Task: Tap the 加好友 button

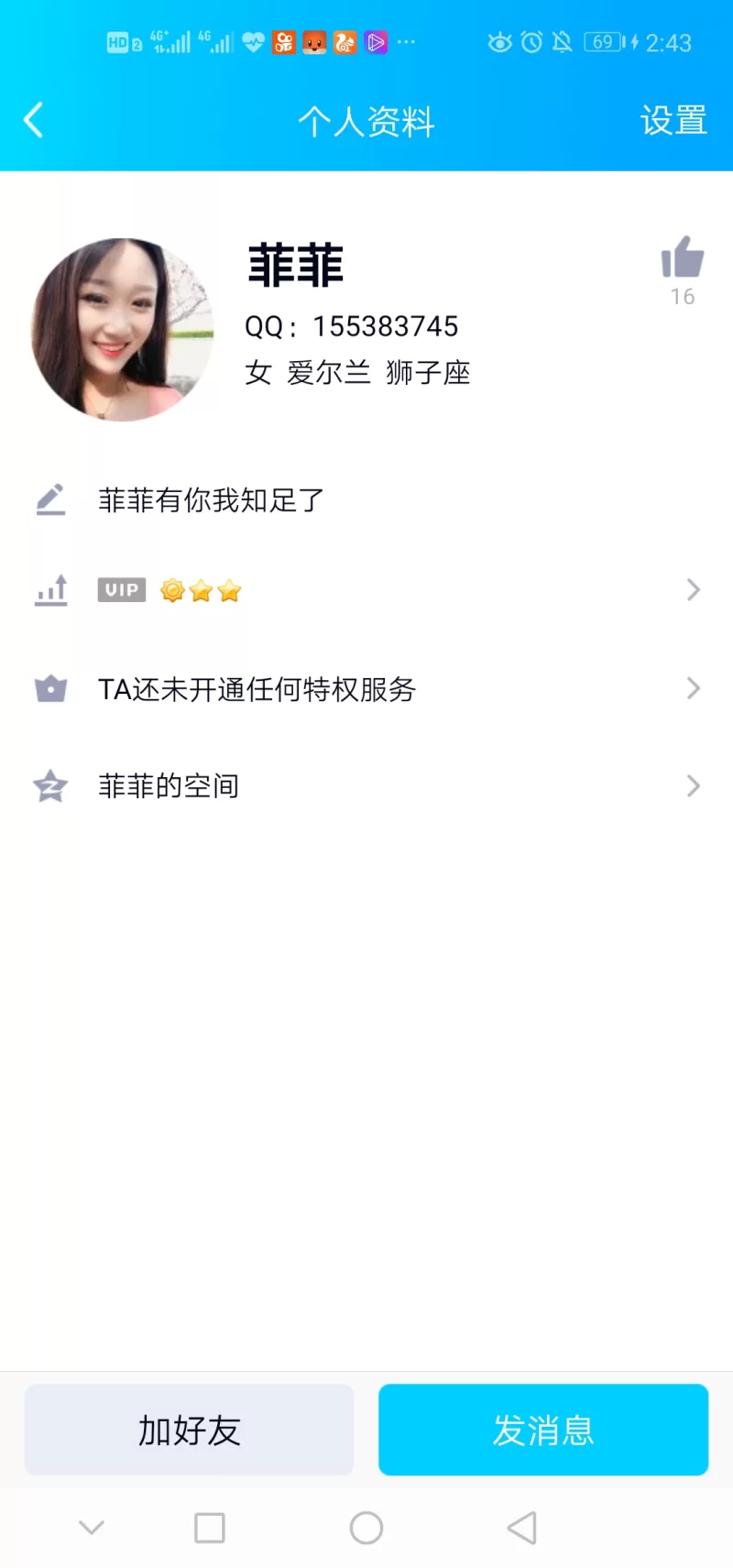Action: point(189,1430)
